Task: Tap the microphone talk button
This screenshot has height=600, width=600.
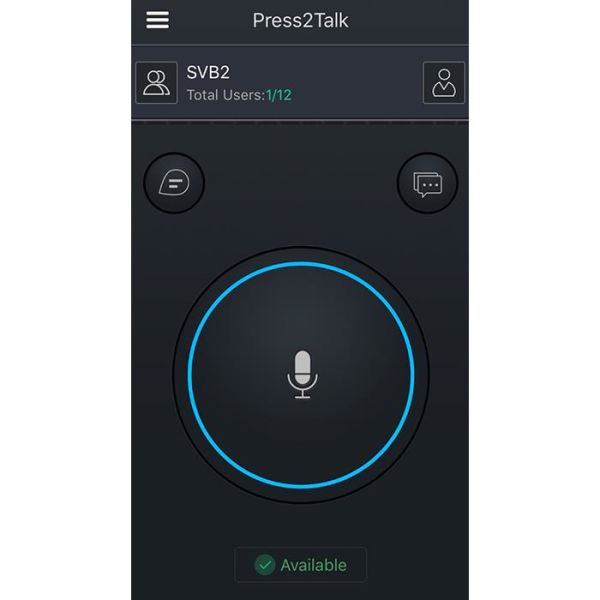Action: point(301,375)
